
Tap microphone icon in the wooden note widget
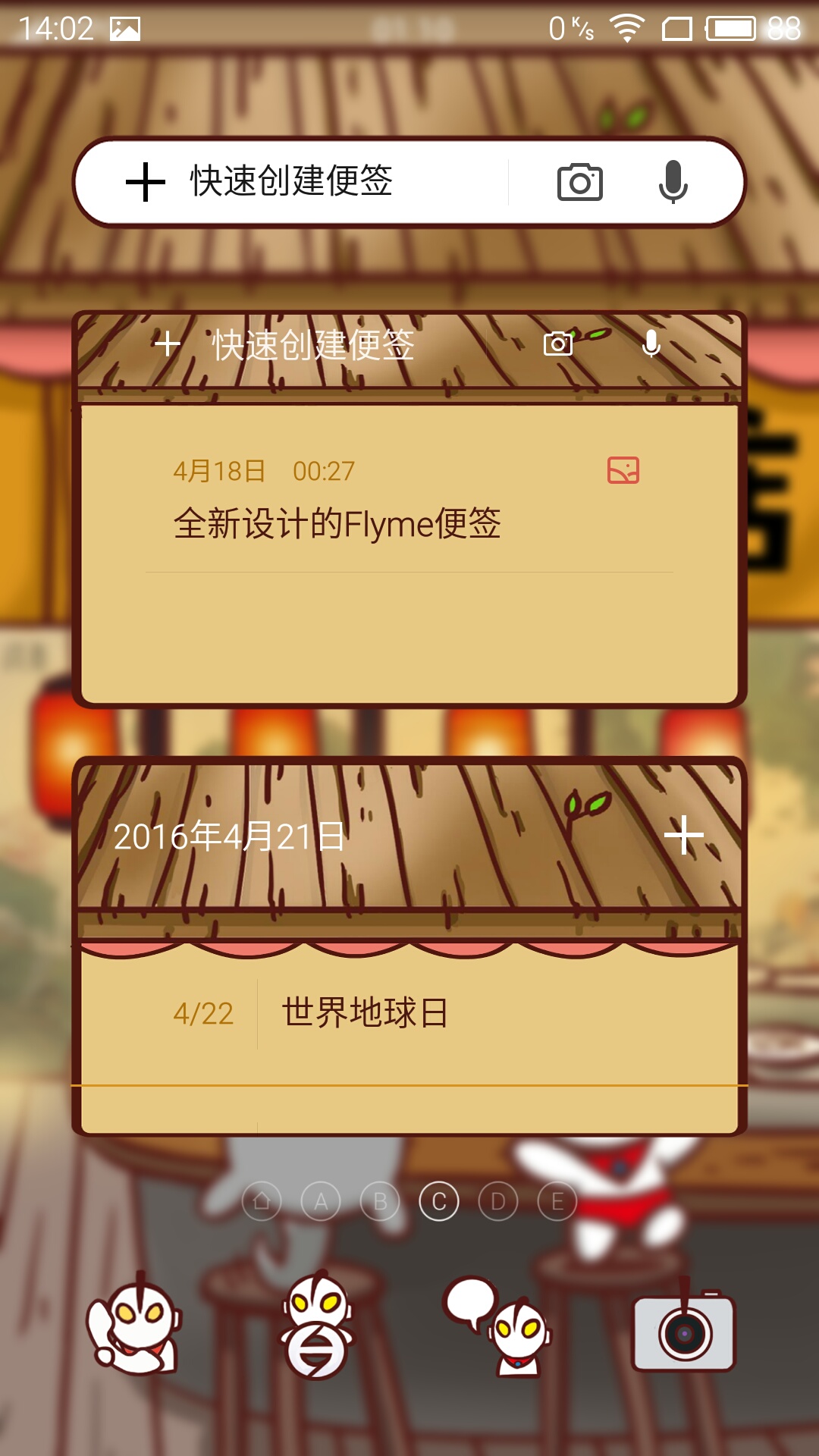point(651,344)
